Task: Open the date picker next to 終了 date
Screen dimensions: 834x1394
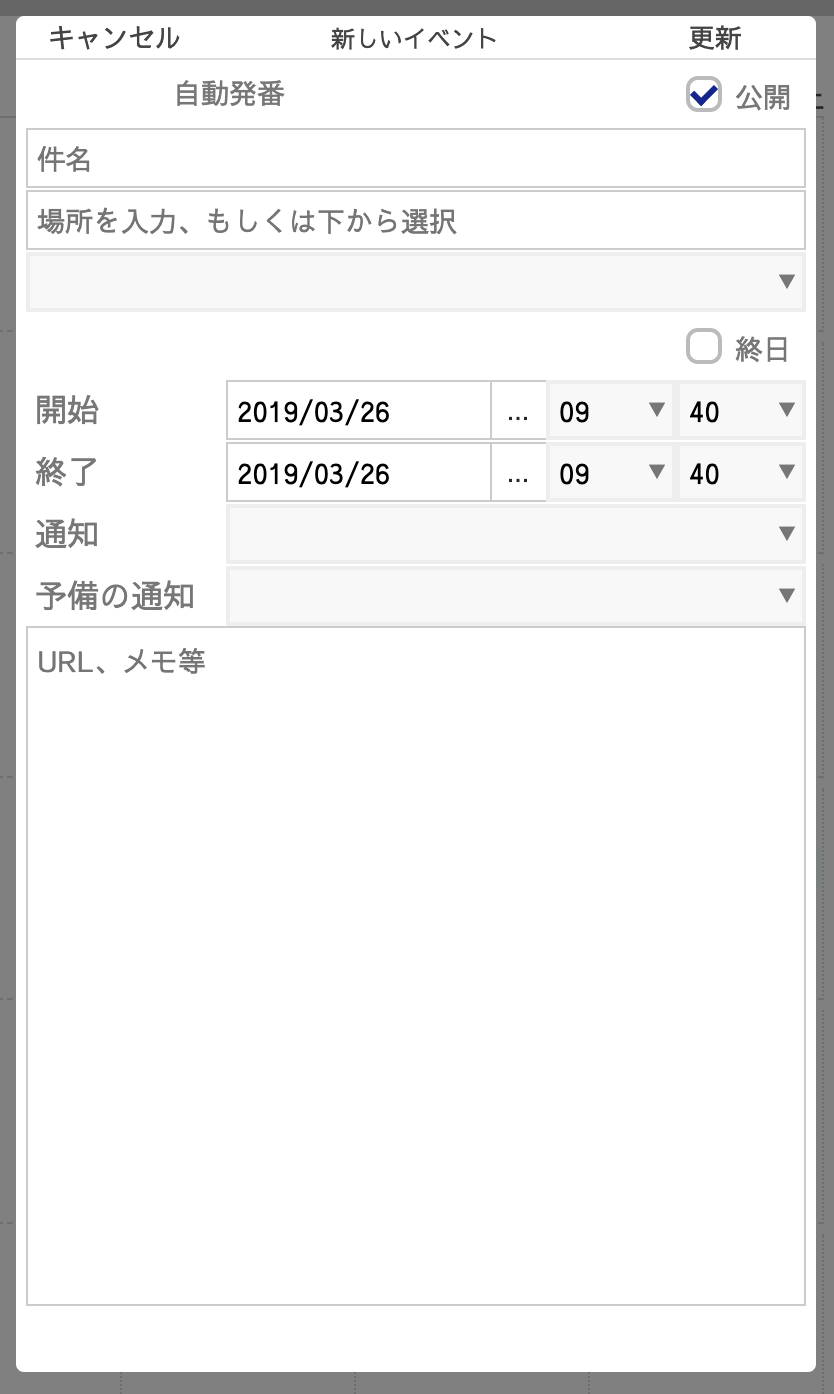Action: point(519,472)
